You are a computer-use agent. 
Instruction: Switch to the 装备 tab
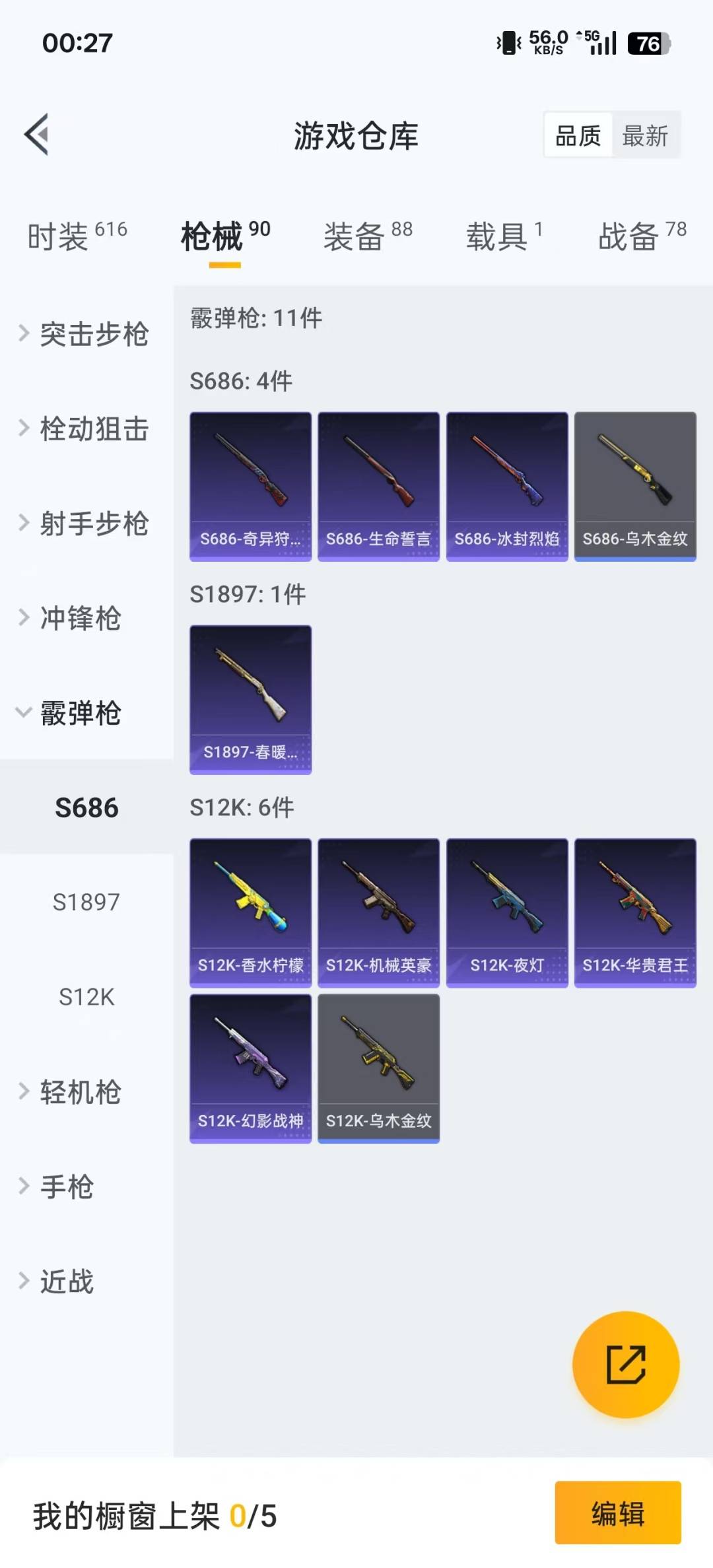pyautogui.click(x=368, y=236)
